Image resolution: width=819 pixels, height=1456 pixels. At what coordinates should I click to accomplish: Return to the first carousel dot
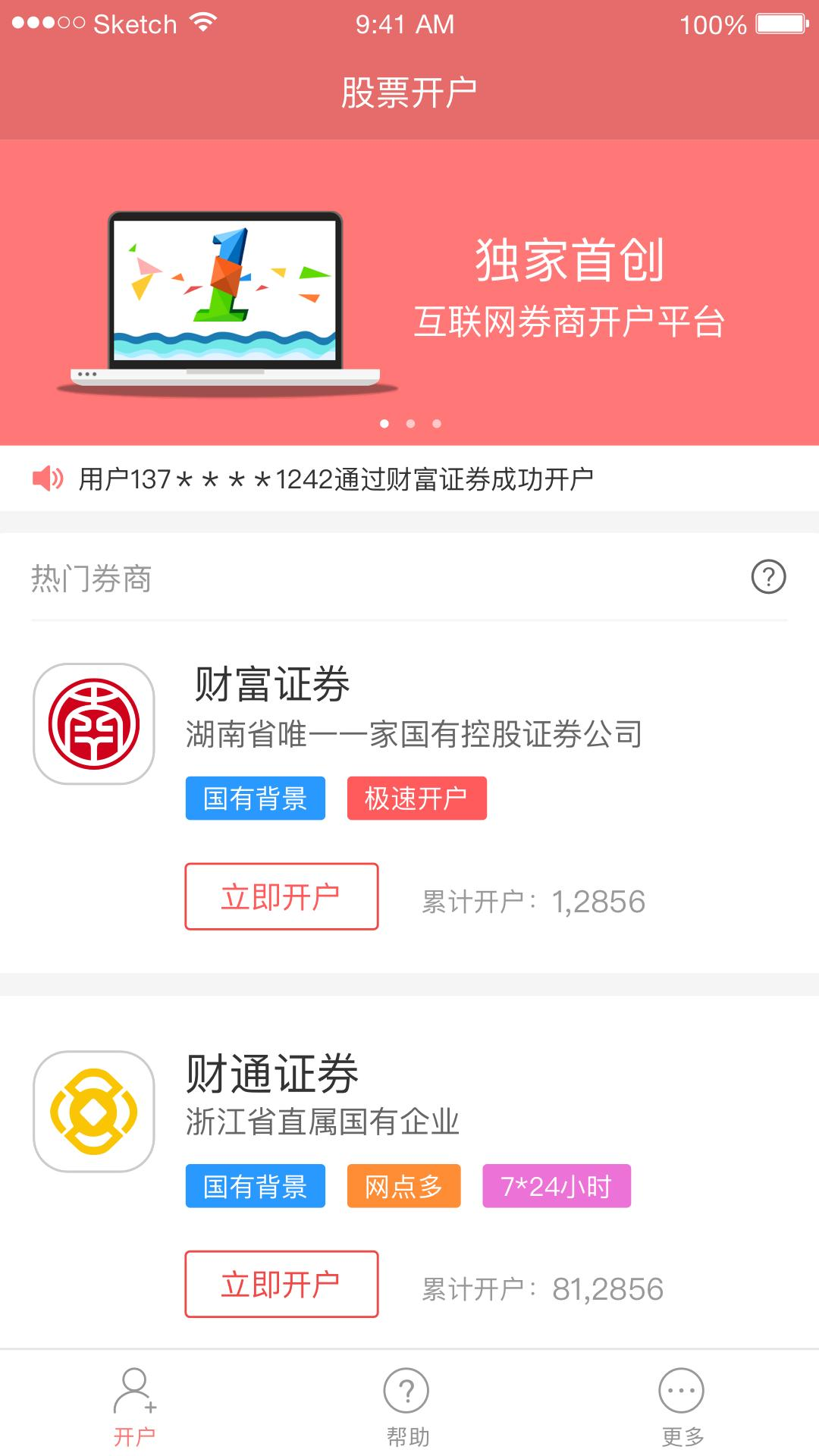384,425
